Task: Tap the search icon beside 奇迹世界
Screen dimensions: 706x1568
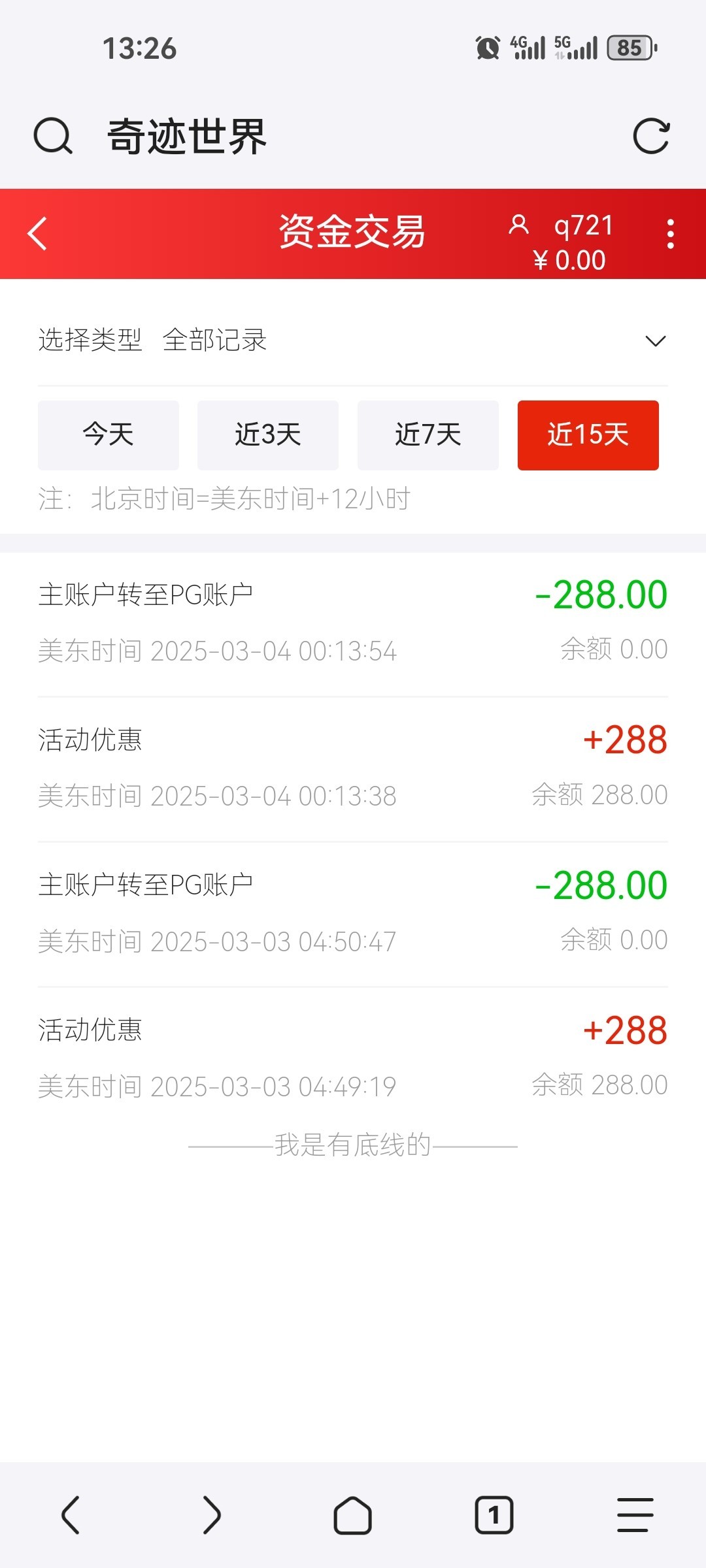Action: [x=53, y=136]
